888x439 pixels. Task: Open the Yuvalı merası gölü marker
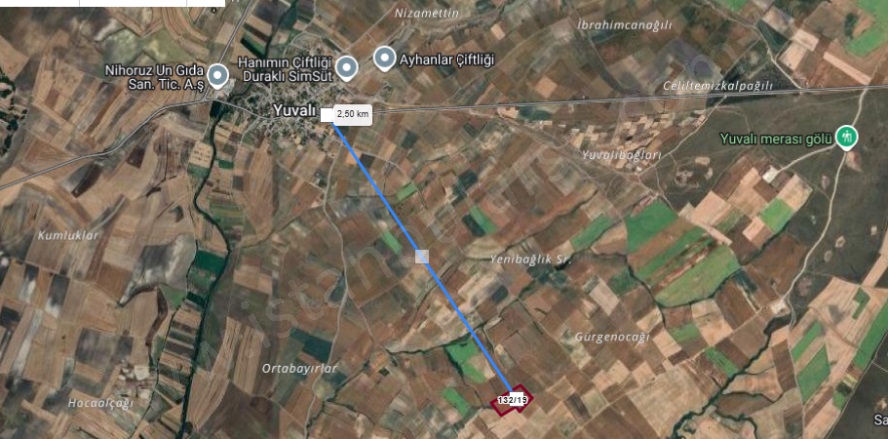pyautogui.click(x=845, y=137)
